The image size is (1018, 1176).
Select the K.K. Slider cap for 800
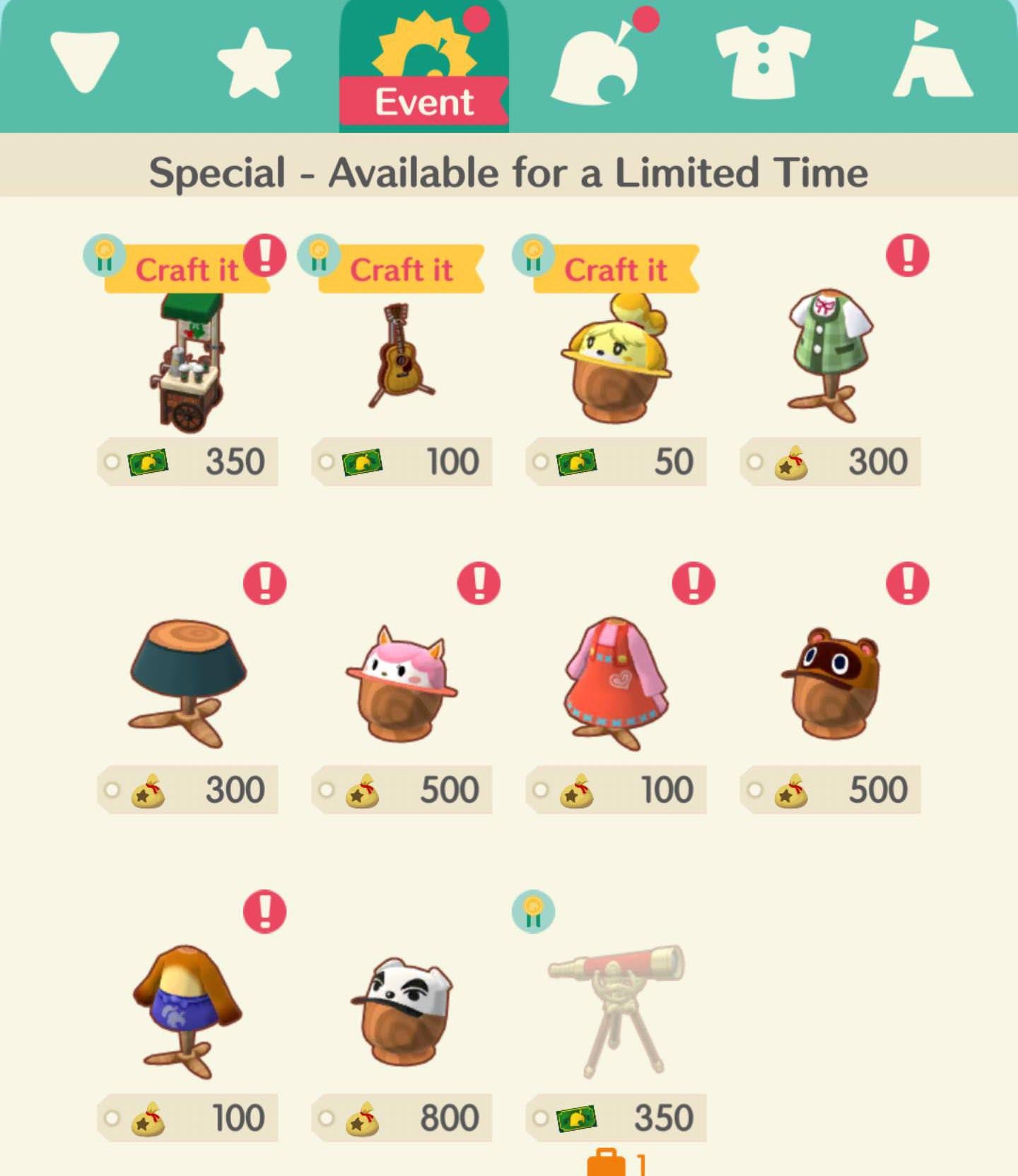coord(402,1011)
